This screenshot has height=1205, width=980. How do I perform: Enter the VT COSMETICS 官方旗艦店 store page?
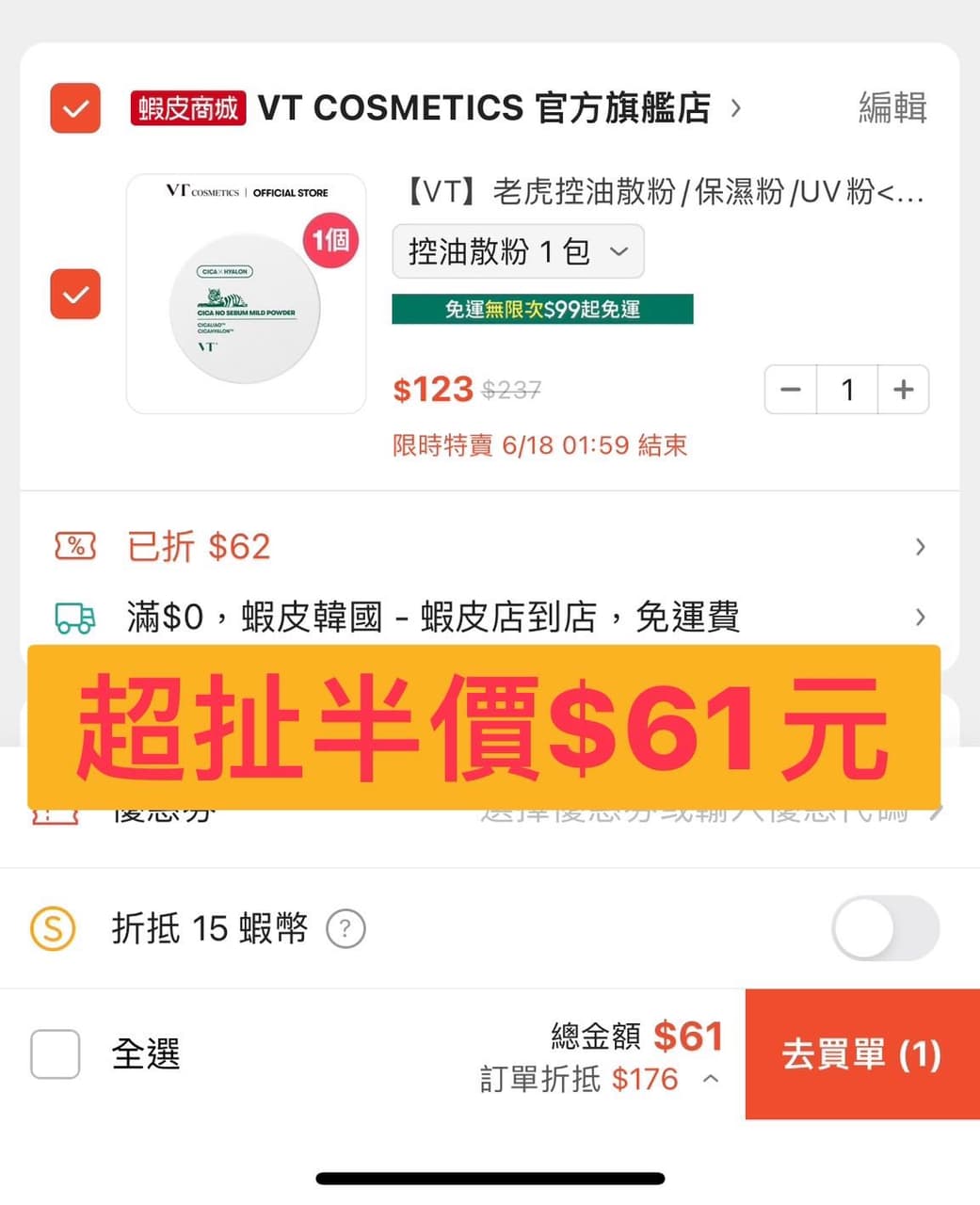[x=487, y=108]
